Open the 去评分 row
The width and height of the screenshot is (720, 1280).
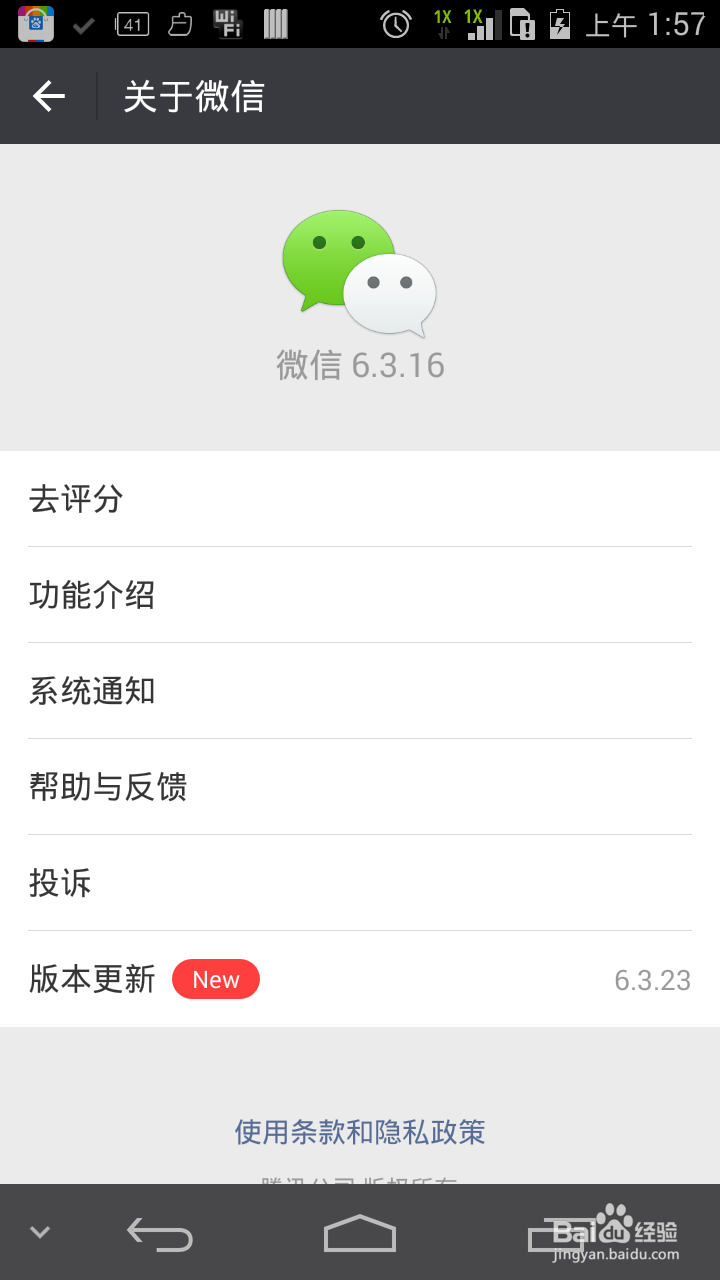[360, 498]
